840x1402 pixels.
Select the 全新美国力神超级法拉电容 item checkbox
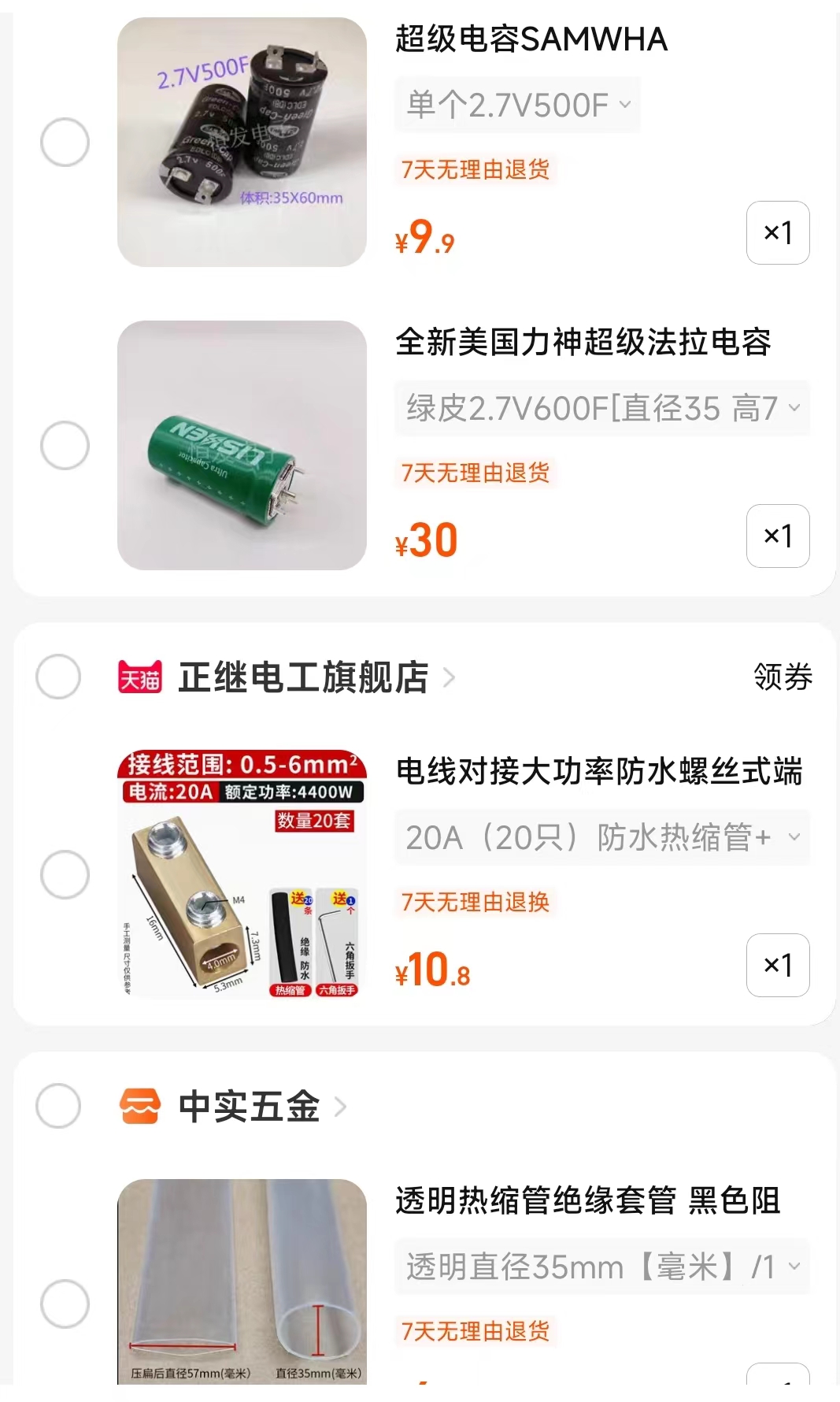coord(65,446)
